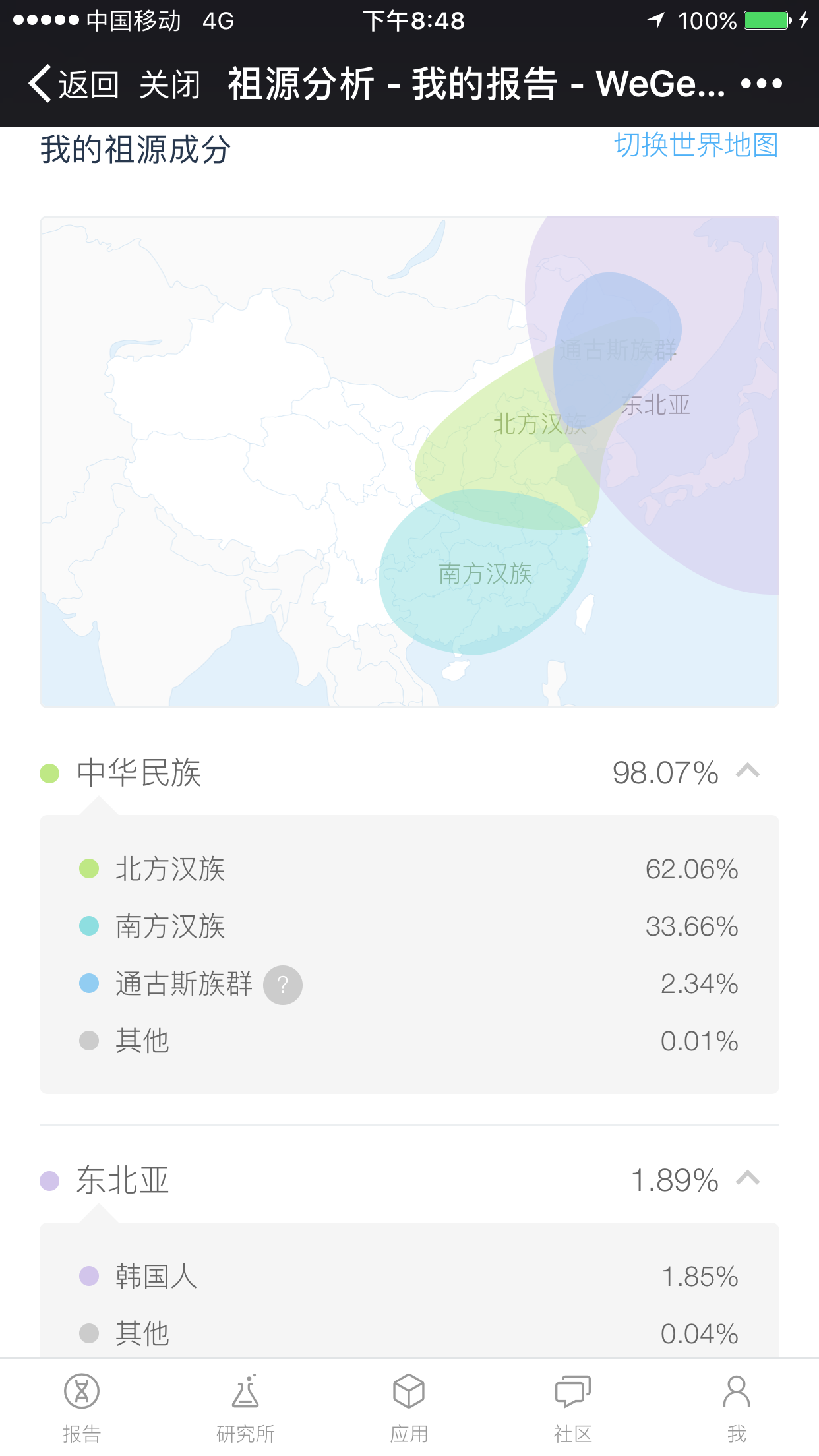The height and width of the screenshot is (1456, 819).
Task: Open the three-dot overflow menu
Action: [761, 84]
